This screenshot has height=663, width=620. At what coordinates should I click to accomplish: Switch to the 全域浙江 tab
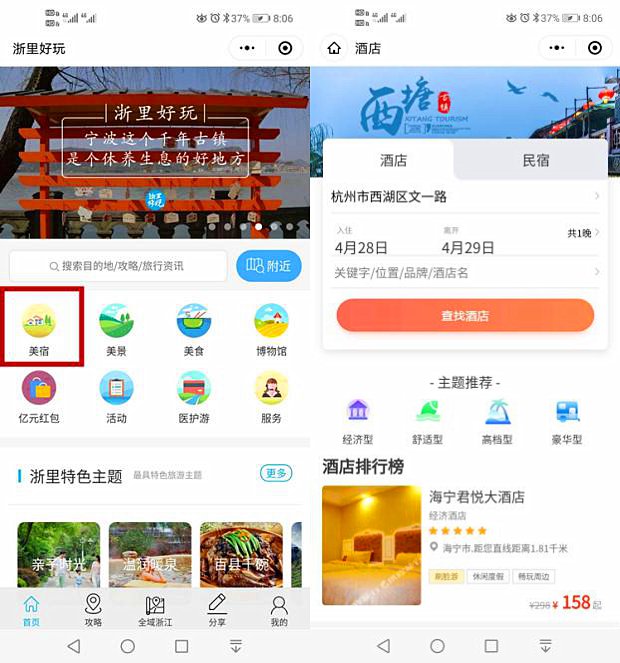[155, 609]
